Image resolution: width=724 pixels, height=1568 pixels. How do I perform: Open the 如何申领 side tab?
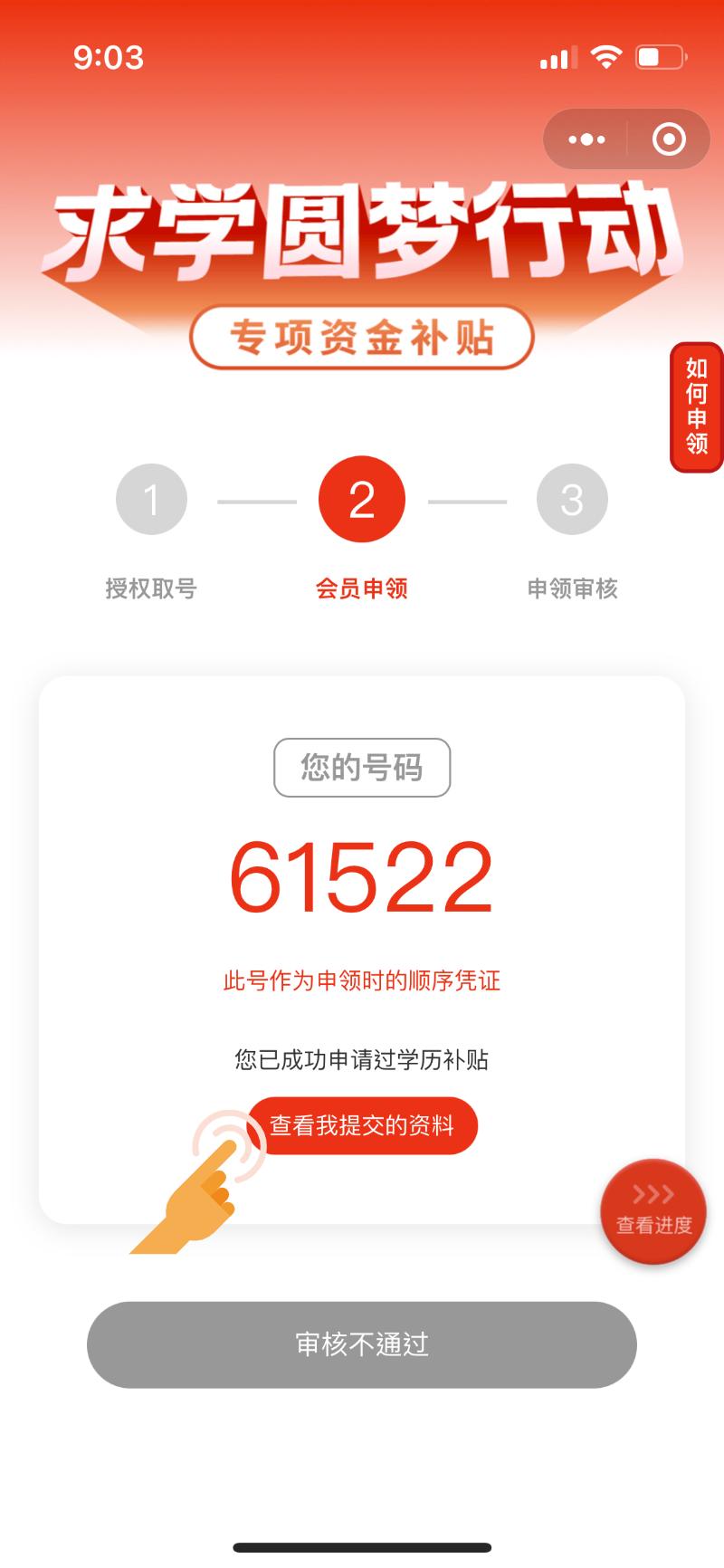click(x=696, y=406)
